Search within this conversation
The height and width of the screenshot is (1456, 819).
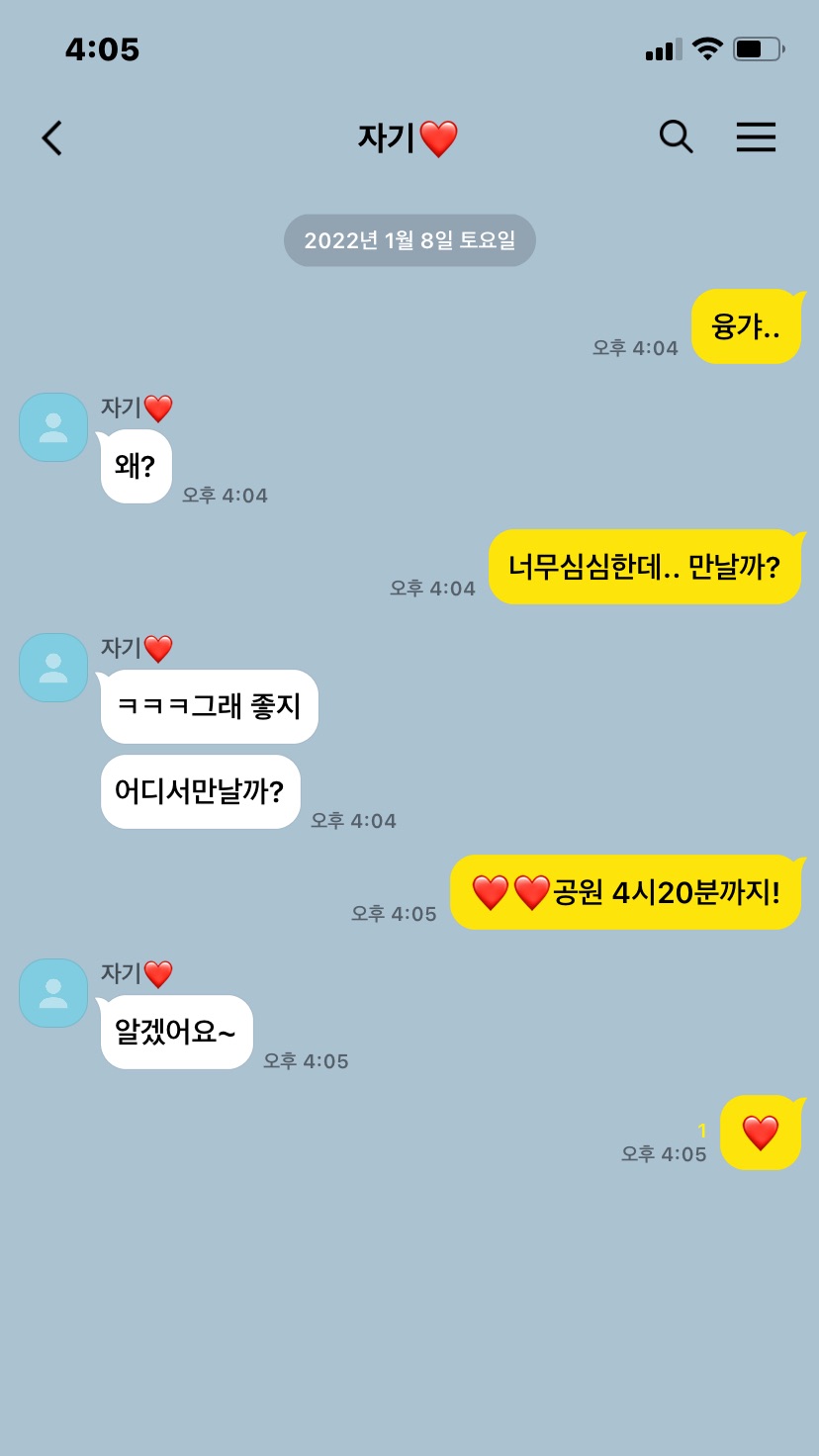point(677,136)
